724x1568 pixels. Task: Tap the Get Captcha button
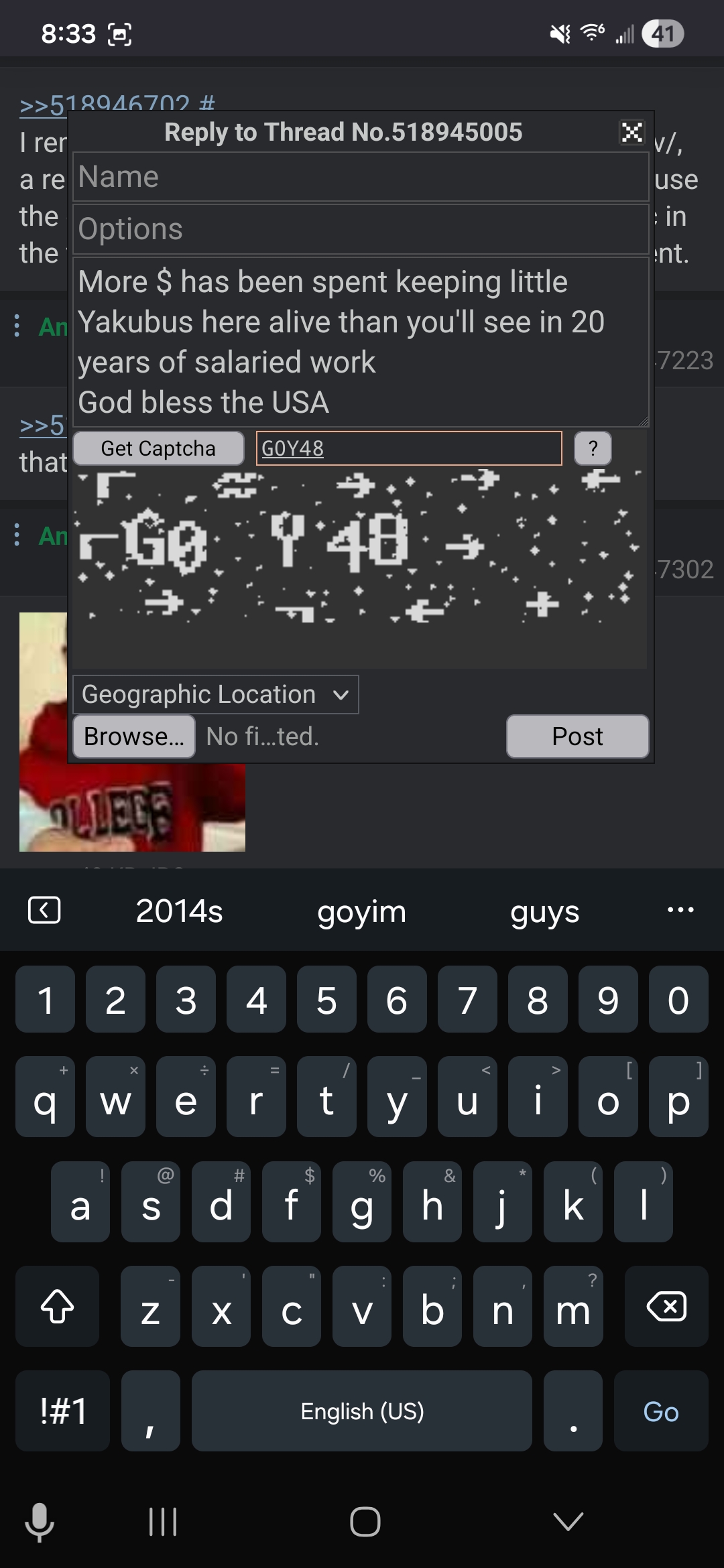pyautogui.click(x=158, y=448)
